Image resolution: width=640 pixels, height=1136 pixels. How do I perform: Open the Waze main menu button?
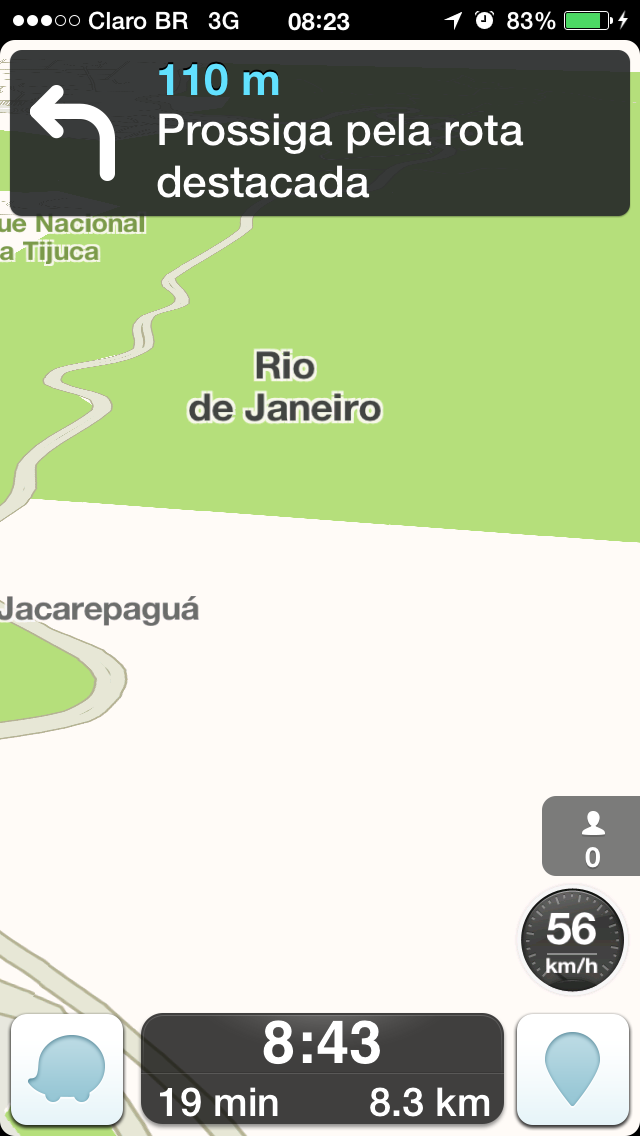point(67,1069)
